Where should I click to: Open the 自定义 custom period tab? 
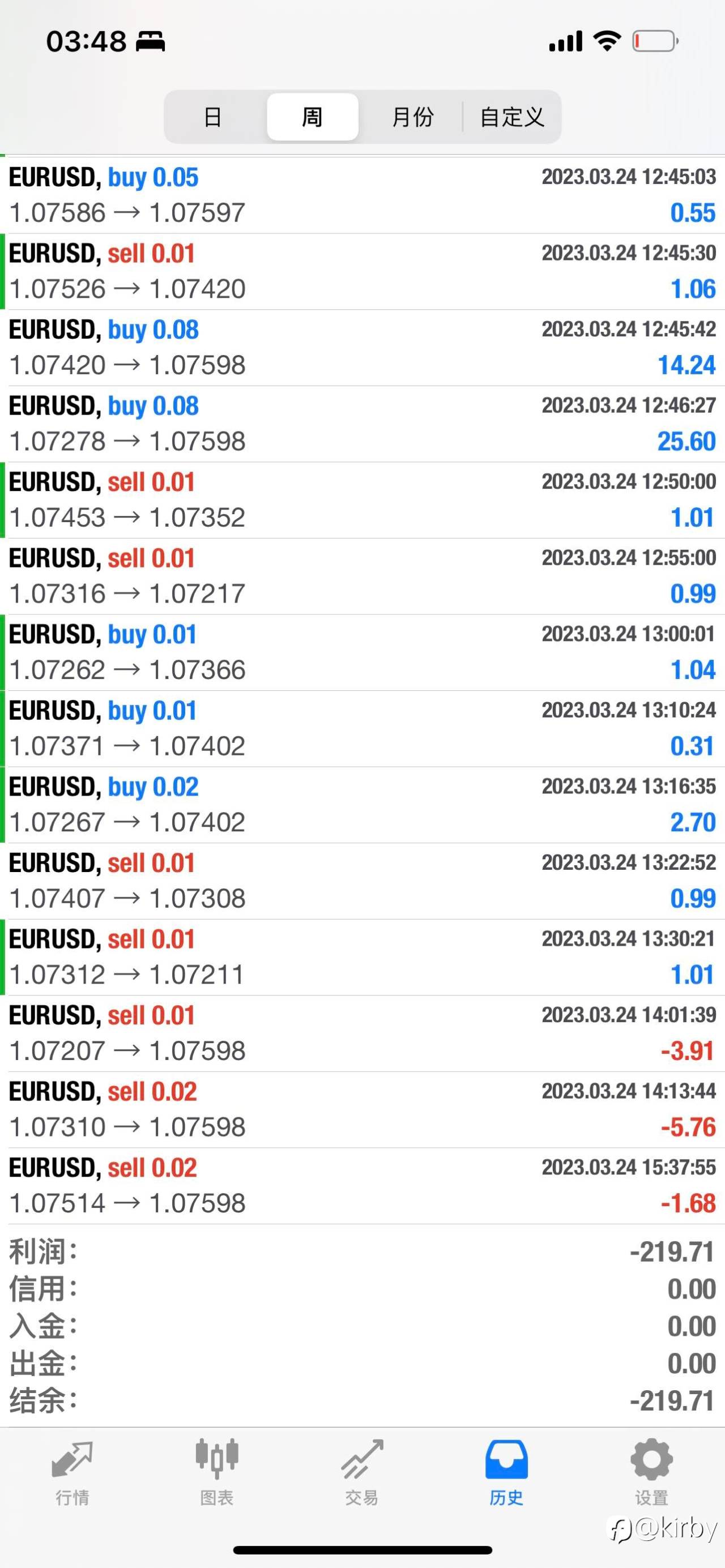click(x=512, y=117)
